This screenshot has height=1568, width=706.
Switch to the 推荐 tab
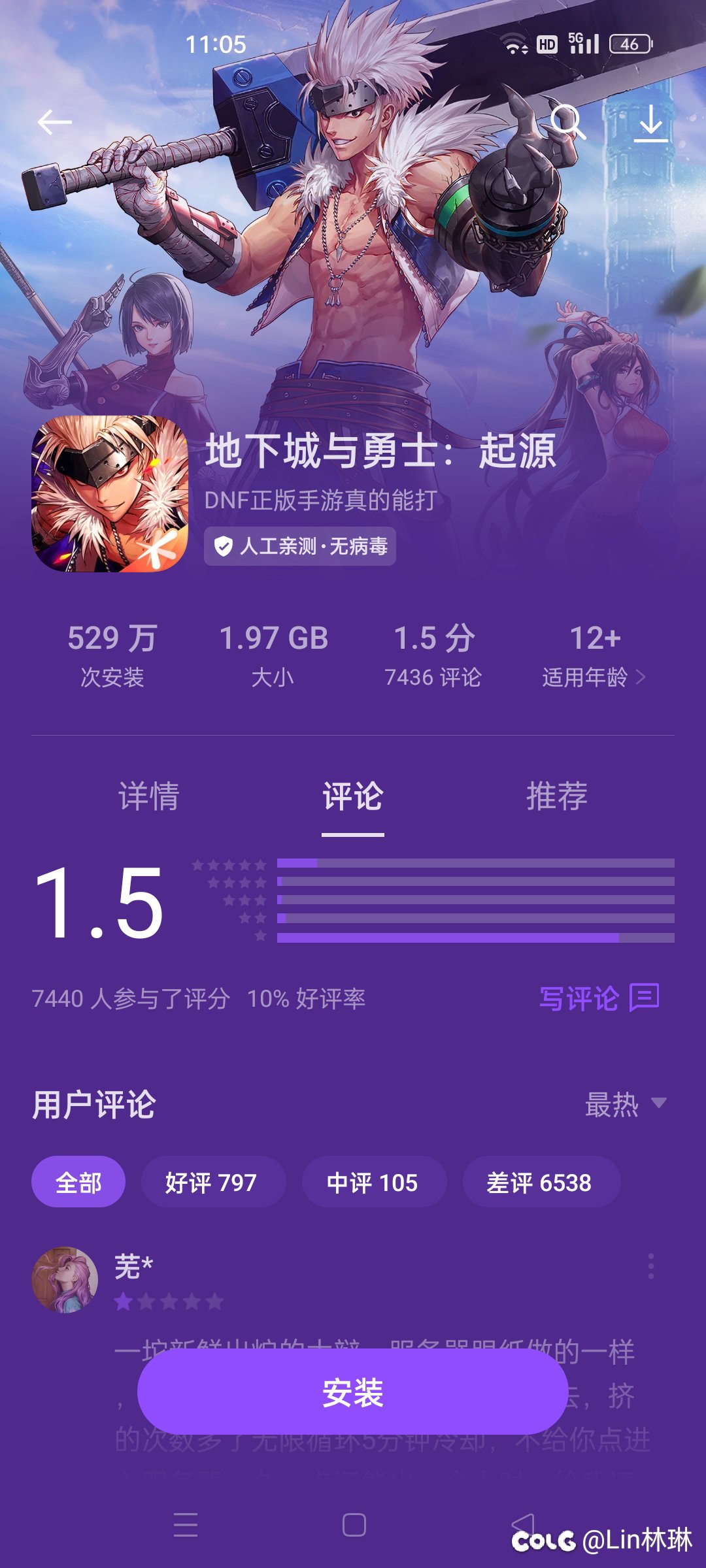click(x=557, y=796)
